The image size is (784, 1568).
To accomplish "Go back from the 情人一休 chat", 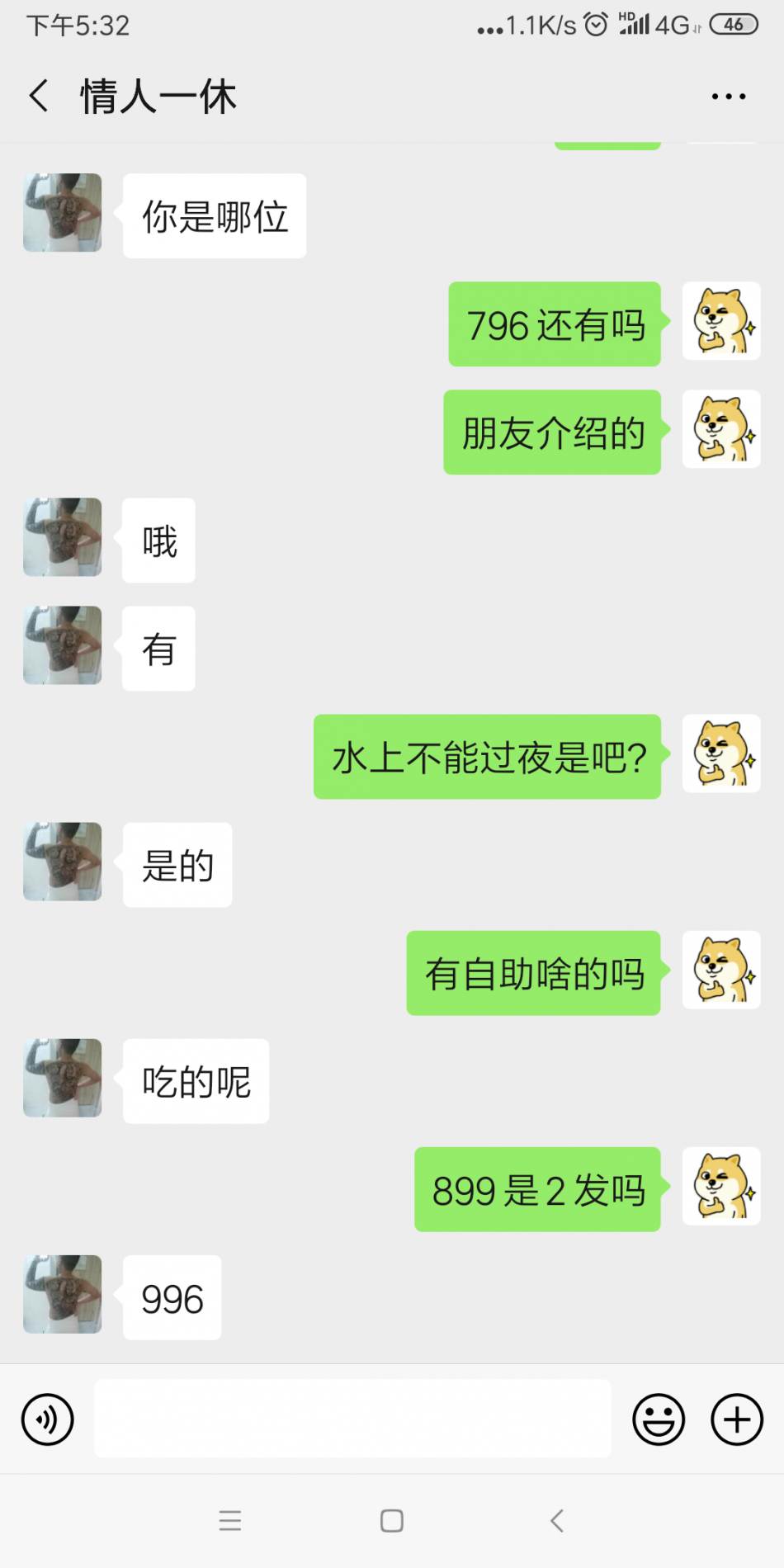I will (x=39, y=96).
